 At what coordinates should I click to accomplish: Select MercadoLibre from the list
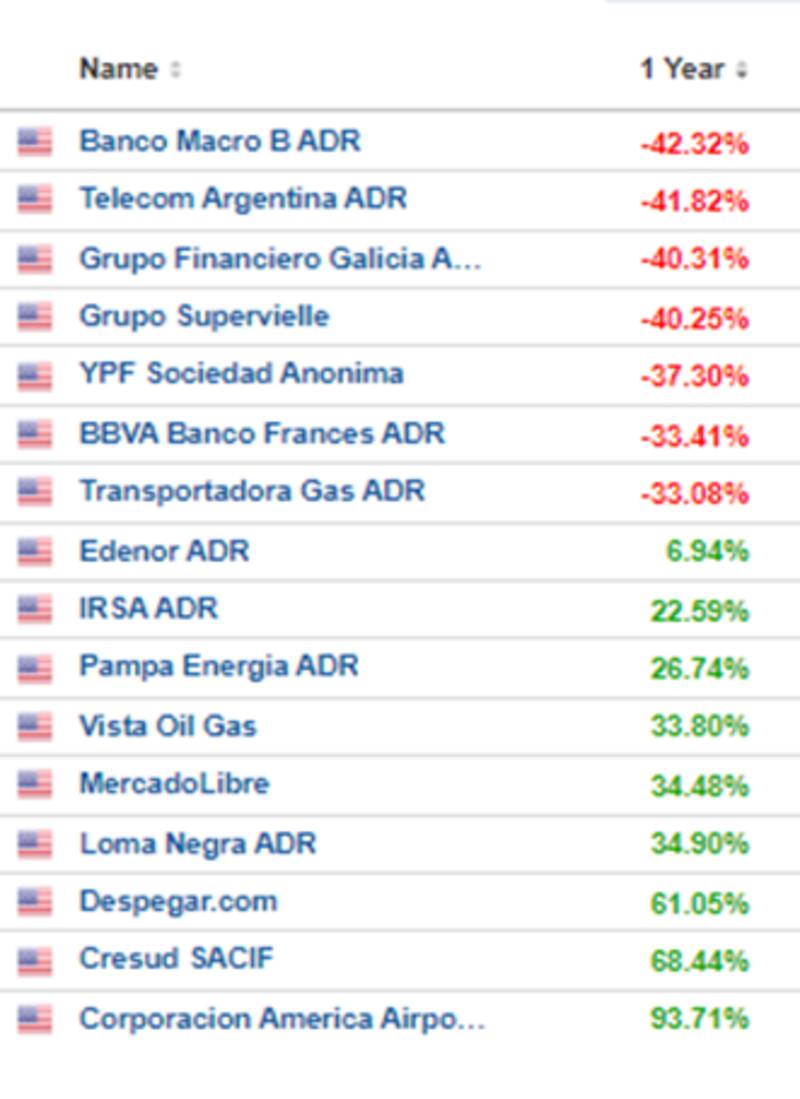point(174,783)
